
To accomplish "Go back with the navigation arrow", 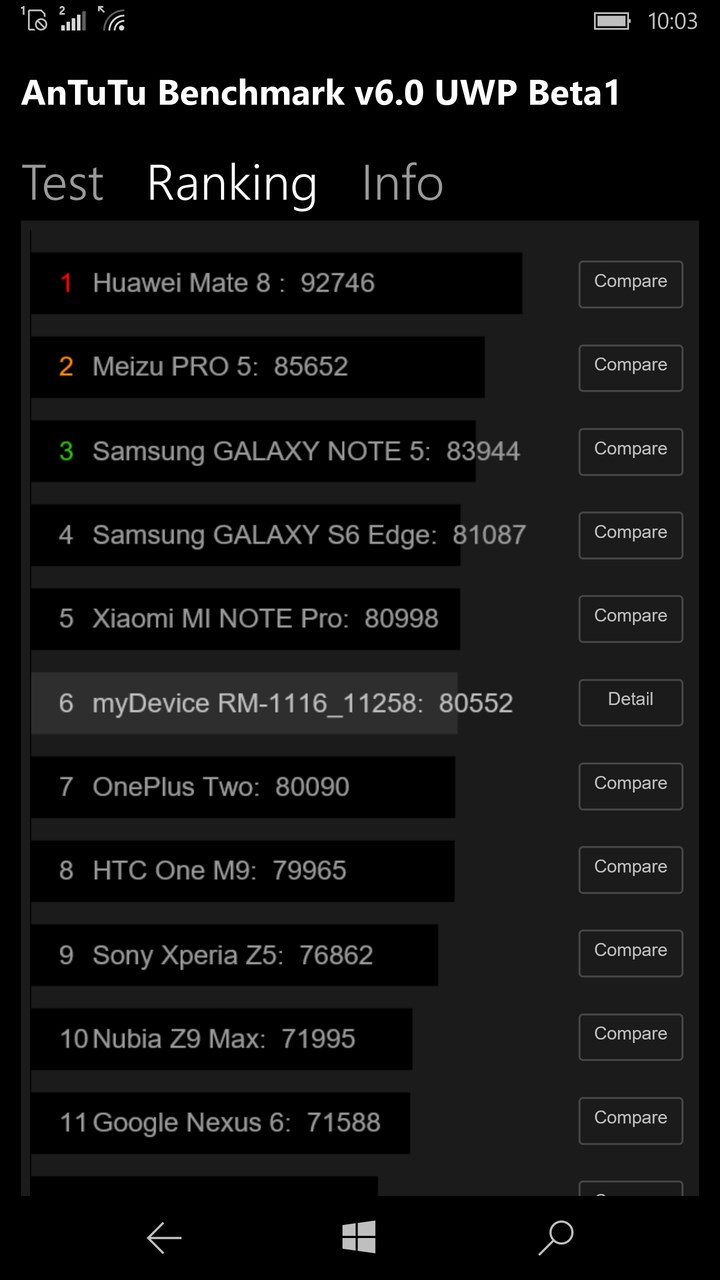I will 164,1238.
